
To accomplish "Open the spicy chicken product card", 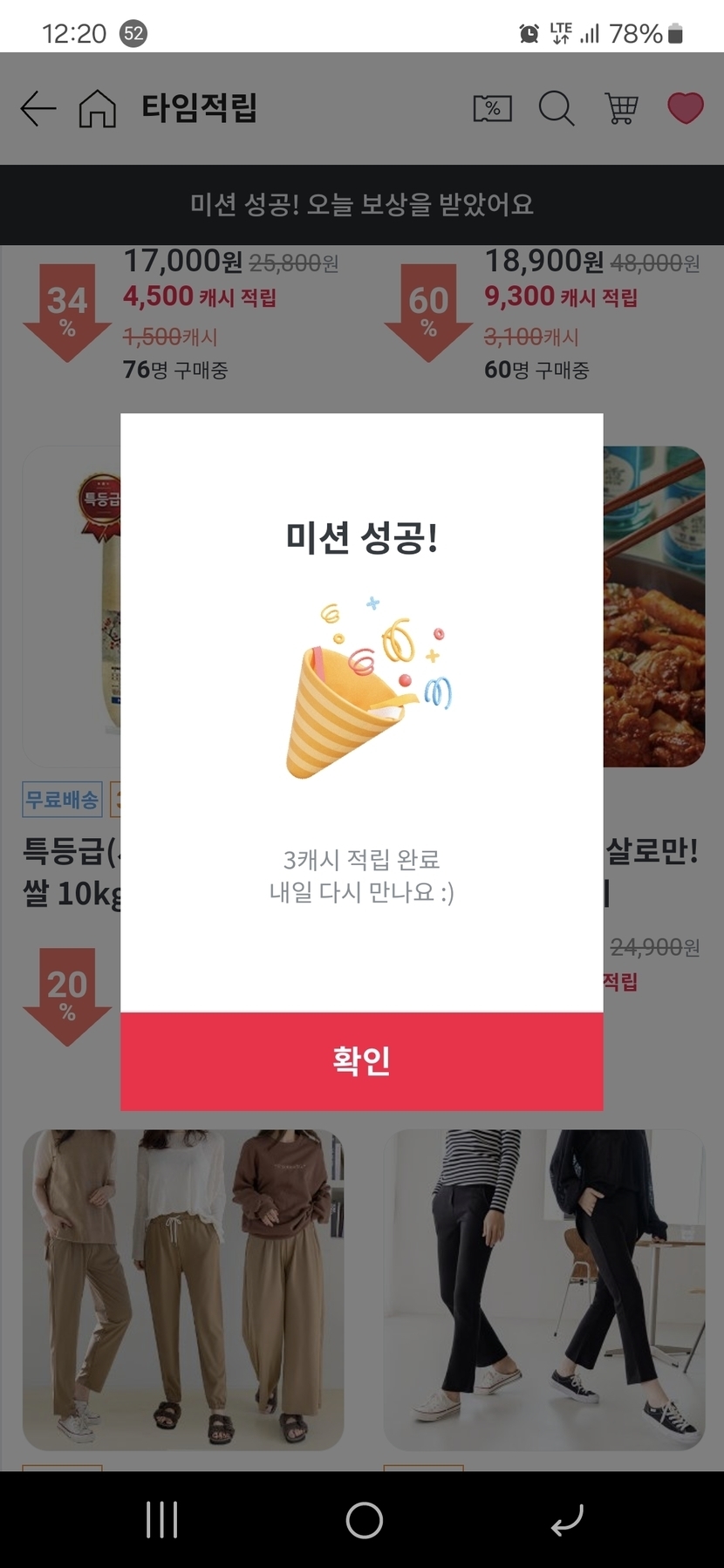I will 654,610.
